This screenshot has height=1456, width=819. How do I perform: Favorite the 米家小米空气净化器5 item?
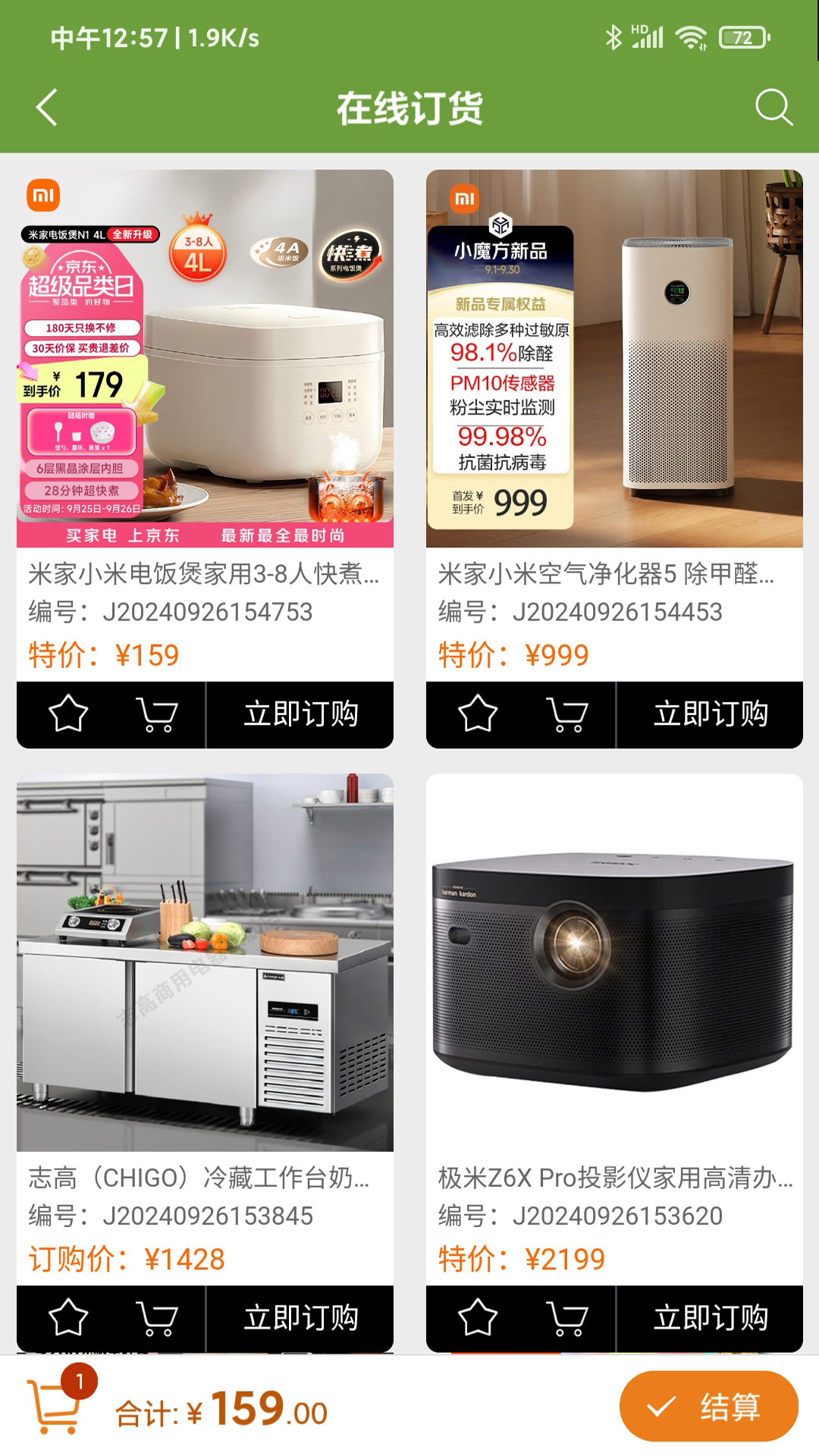478,714
